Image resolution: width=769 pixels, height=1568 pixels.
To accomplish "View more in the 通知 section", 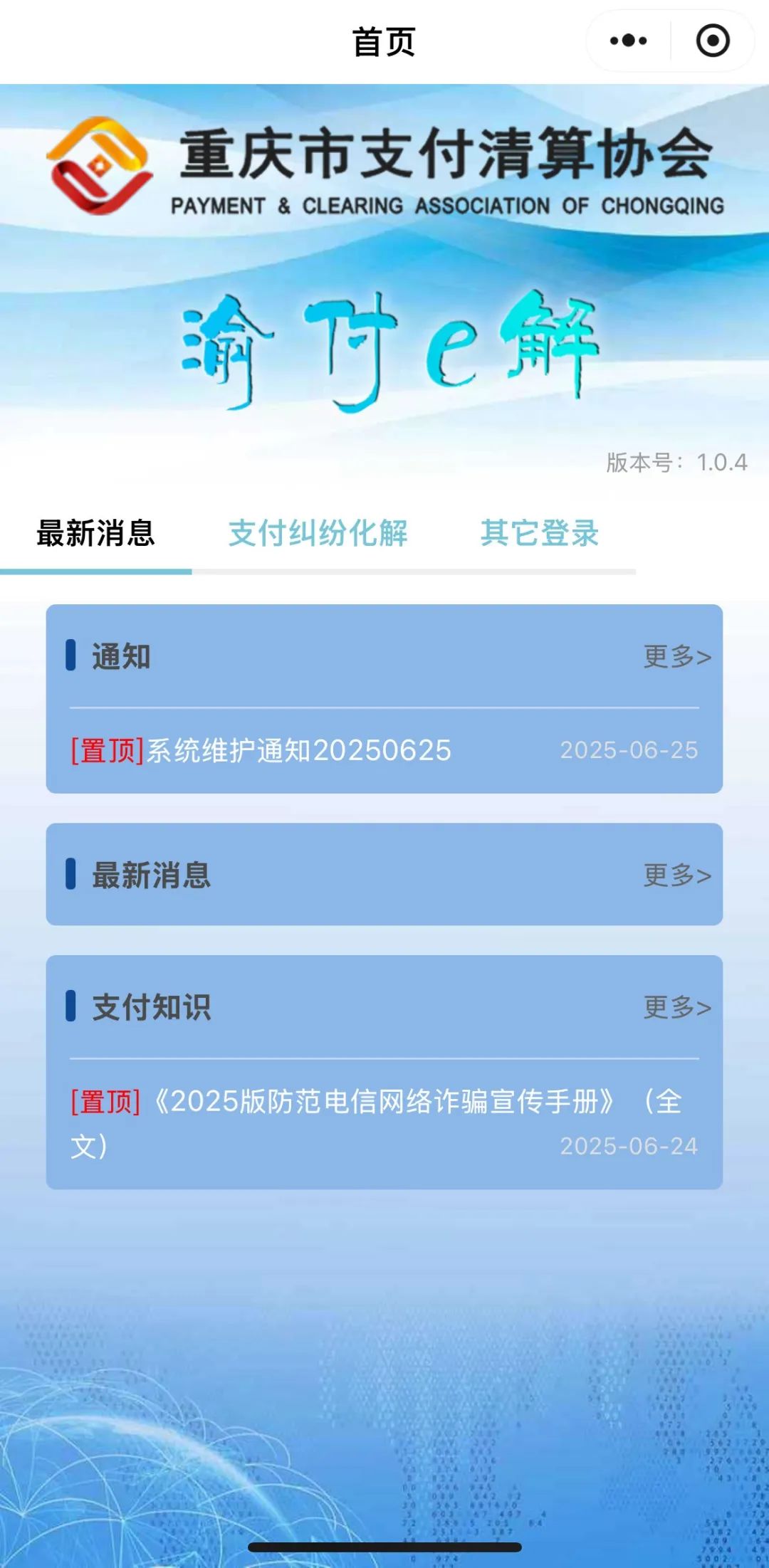I will pyautogui.click(x=676, y=656).
